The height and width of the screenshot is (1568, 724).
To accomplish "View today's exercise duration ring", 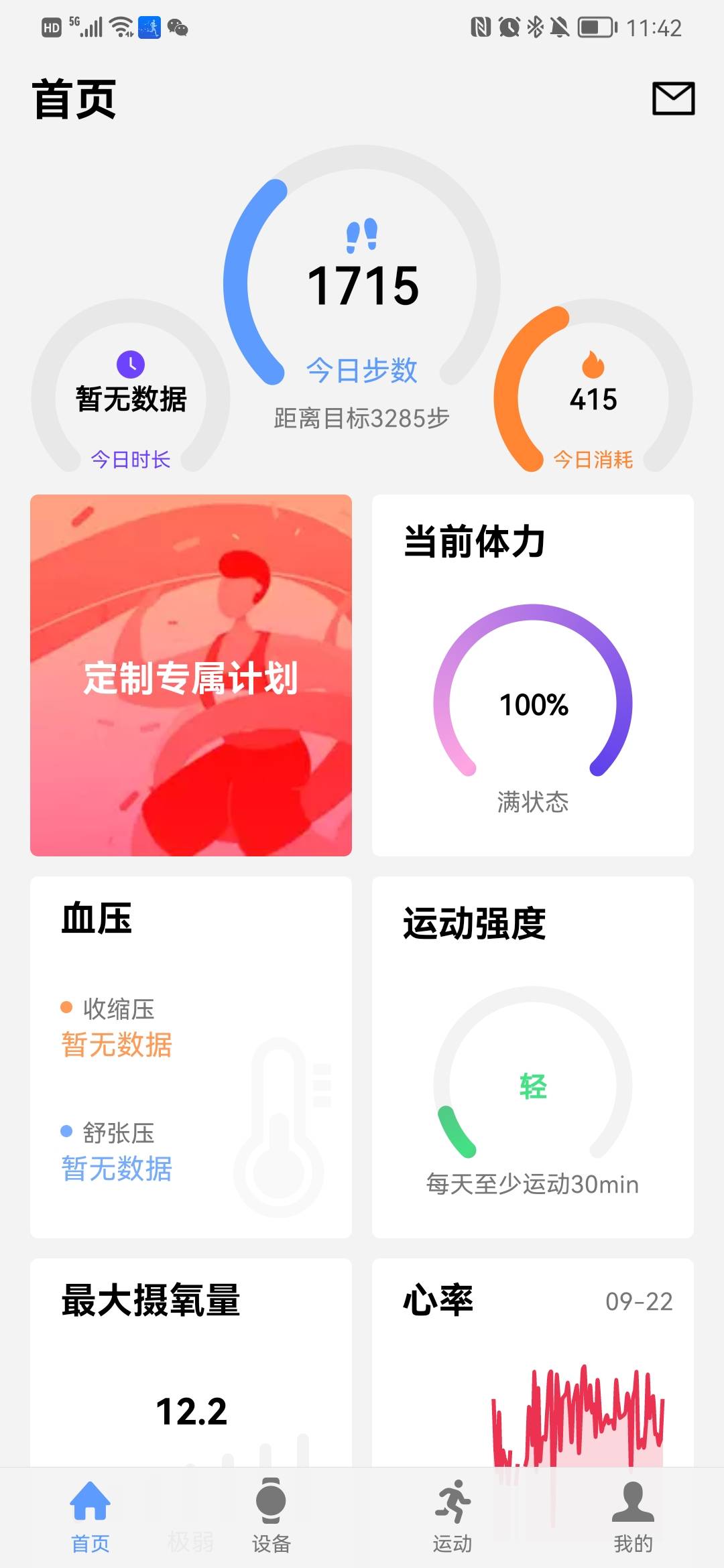I will click(x=131, y=399).
